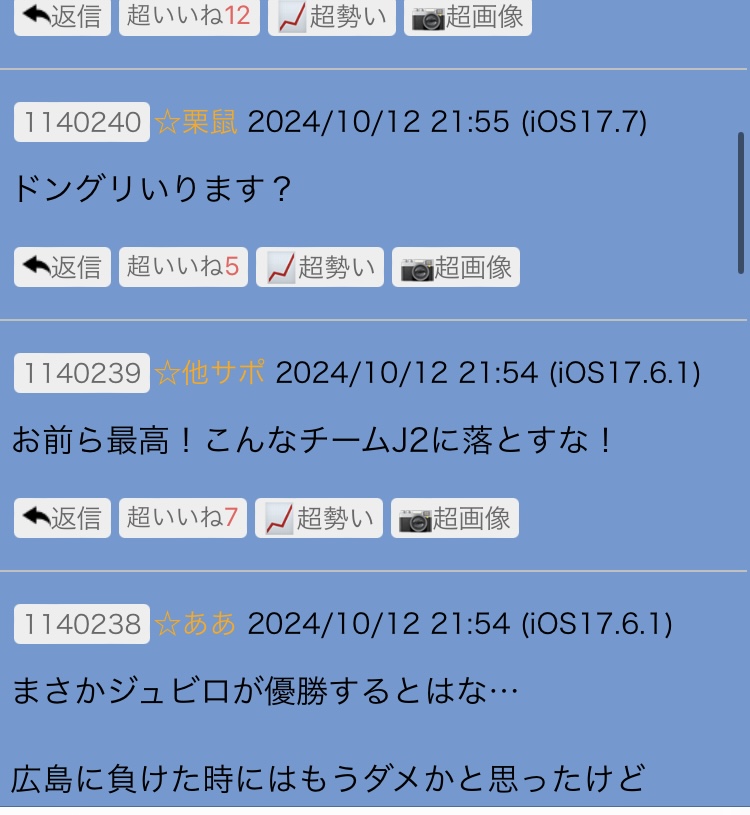Tap 超画像 under 栗鼠's post

(456, 267)
